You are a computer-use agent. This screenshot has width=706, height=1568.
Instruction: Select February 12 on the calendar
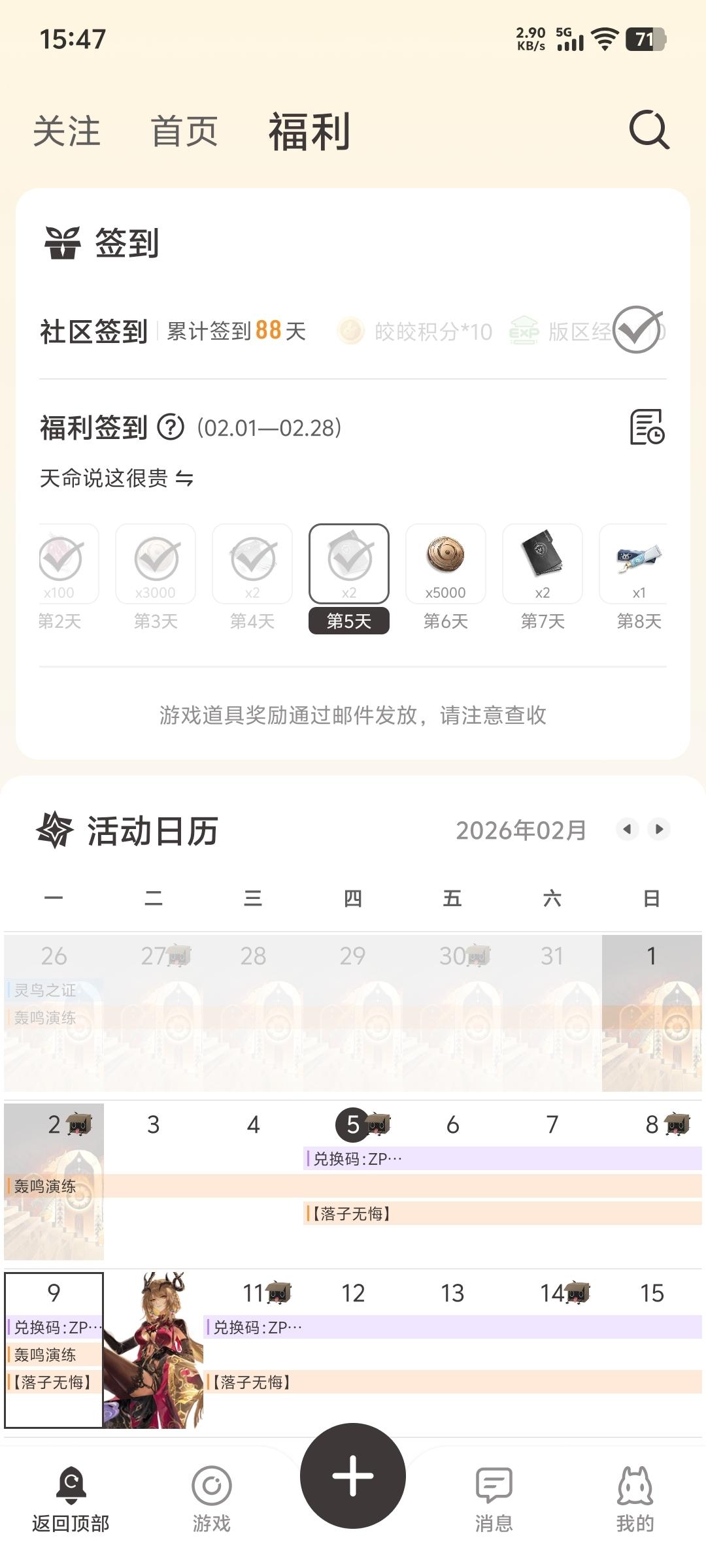[x=353, y=1293]
